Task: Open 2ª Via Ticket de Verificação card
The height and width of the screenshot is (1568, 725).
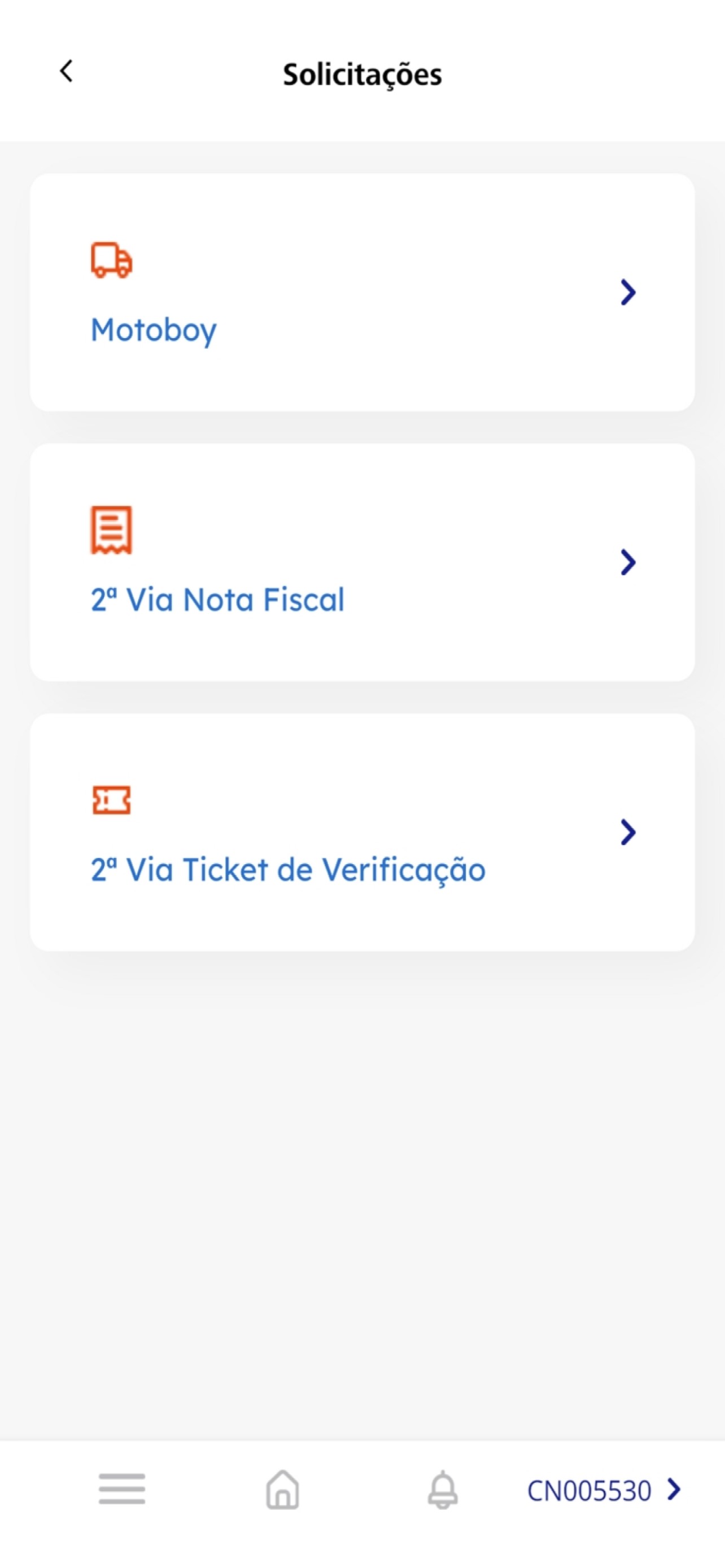Action: pos(361,832)
